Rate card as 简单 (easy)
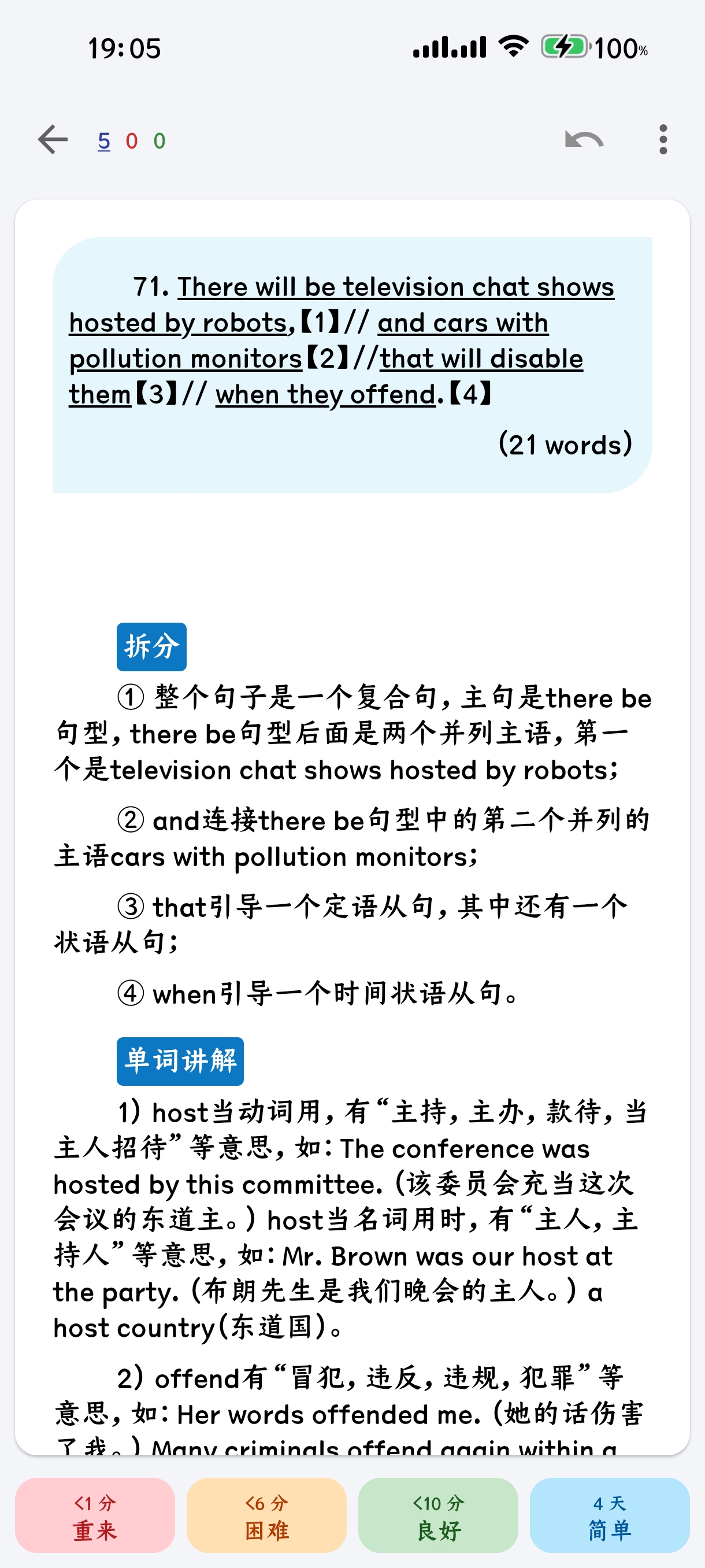705x1568 pixels. click(x=610, y=1515)
